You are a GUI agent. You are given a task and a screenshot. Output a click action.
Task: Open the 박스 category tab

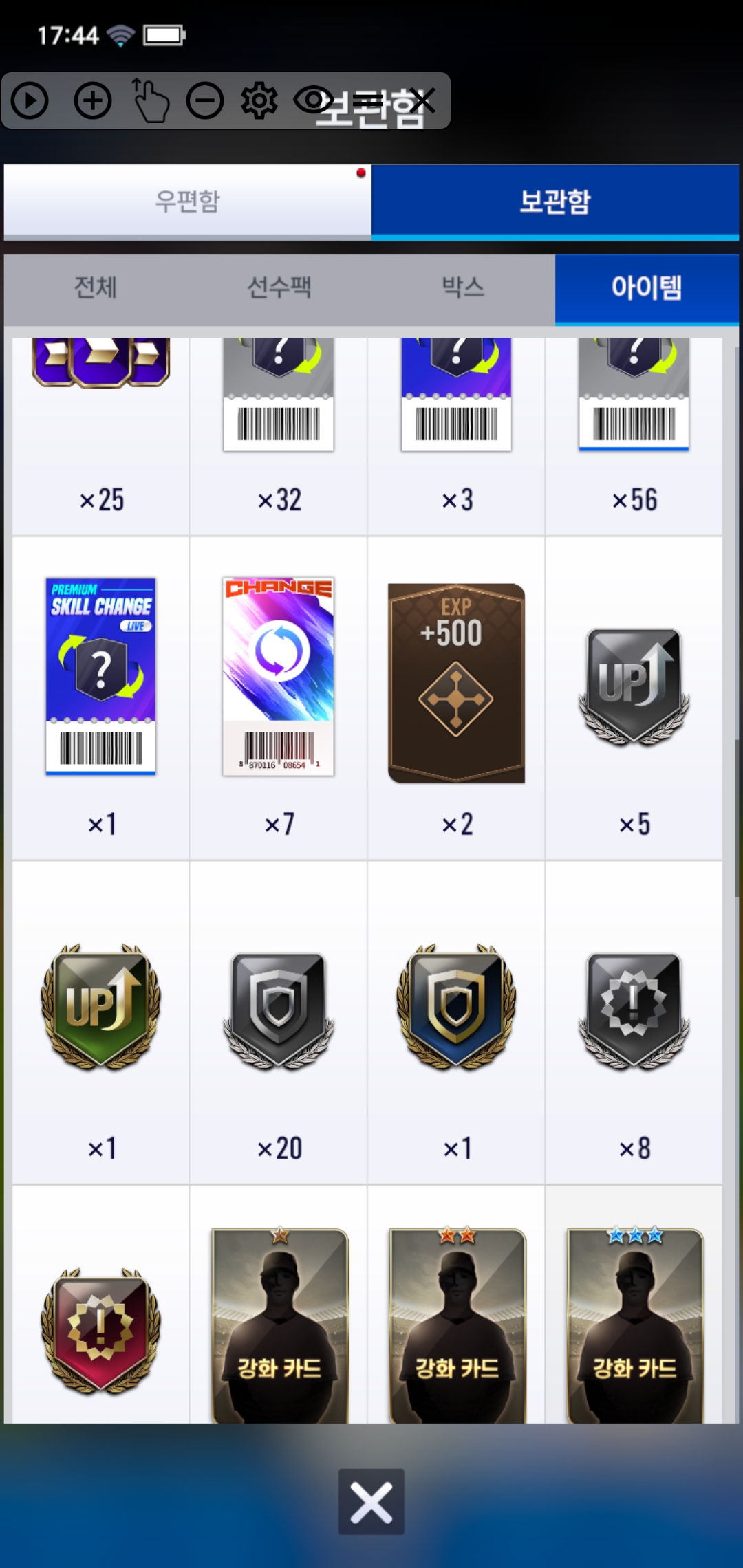point(463,287)
